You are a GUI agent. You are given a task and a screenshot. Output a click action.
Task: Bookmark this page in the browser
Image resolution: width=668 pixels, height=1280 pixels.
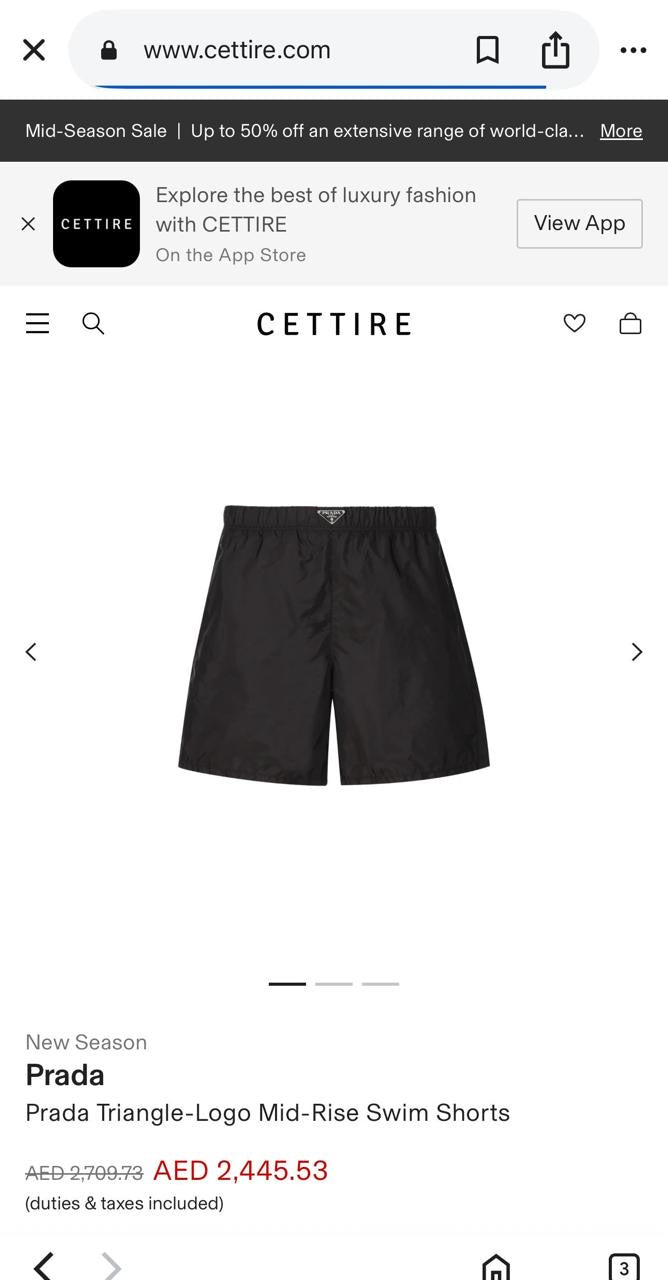pos(487,50)
